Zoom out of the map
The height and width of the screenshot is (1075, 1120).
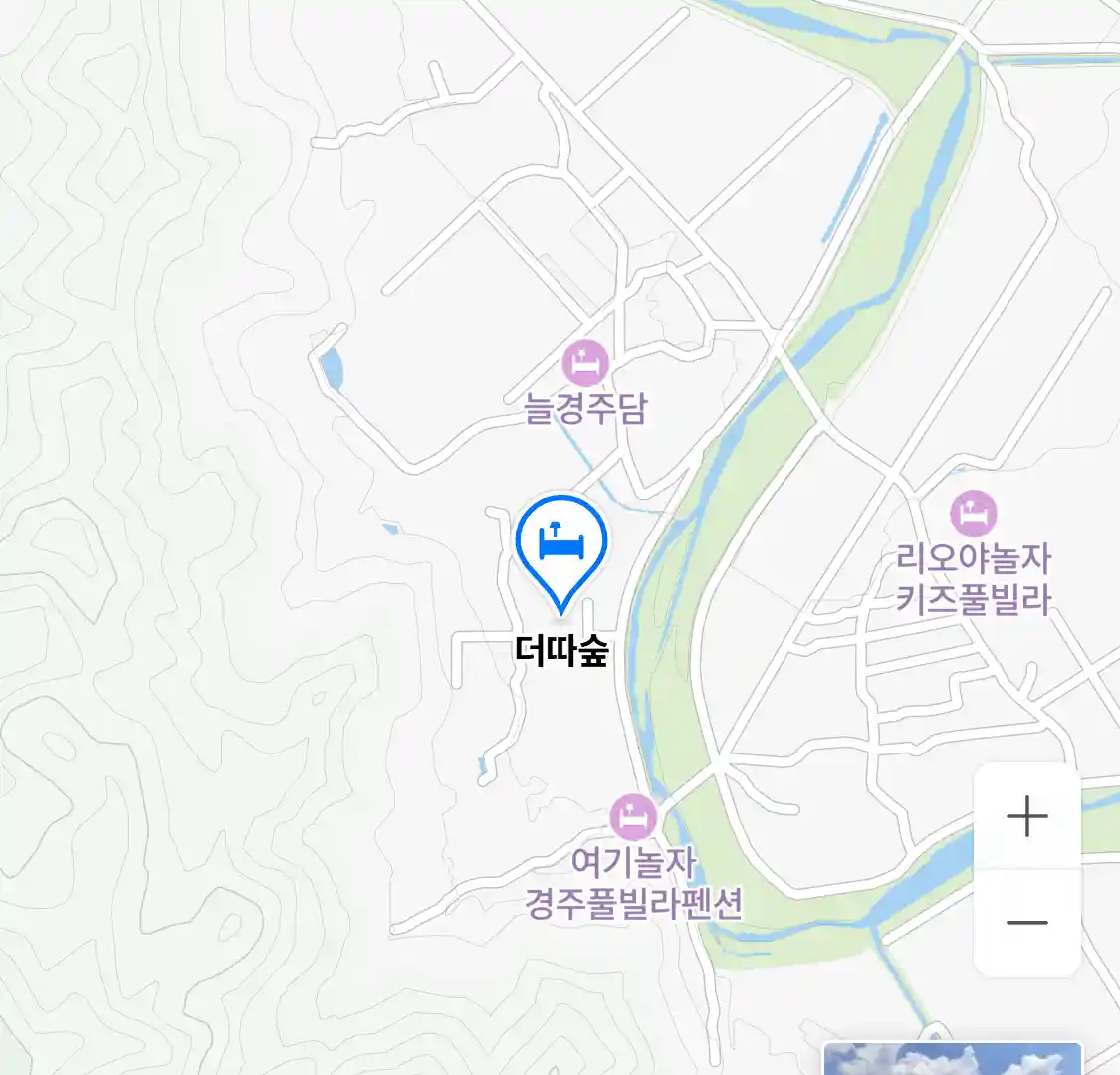pyautogui.click(x=1026, y=922)
